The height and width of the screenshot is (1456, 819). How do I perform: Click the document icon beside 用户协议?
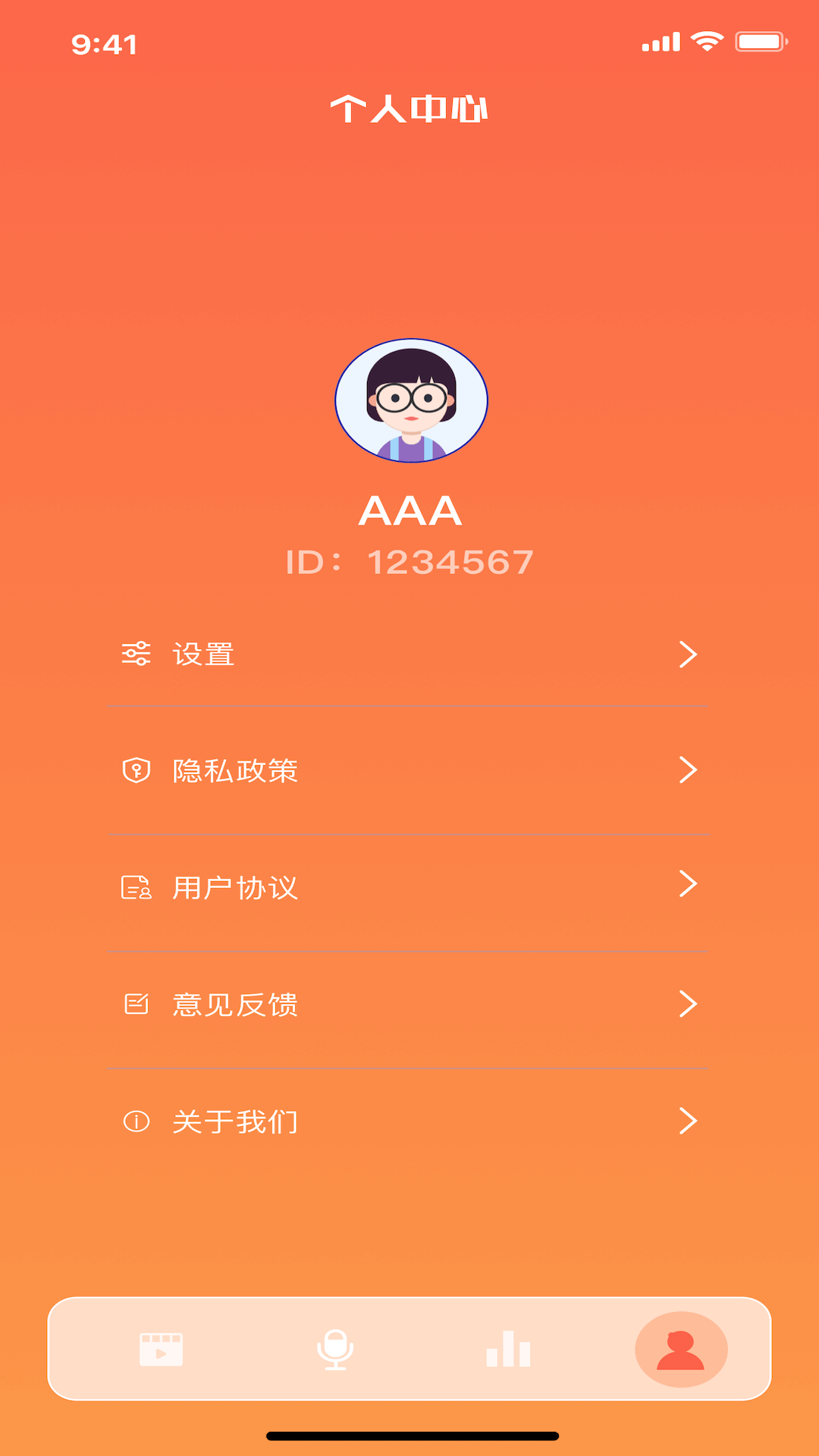[136, 887]
